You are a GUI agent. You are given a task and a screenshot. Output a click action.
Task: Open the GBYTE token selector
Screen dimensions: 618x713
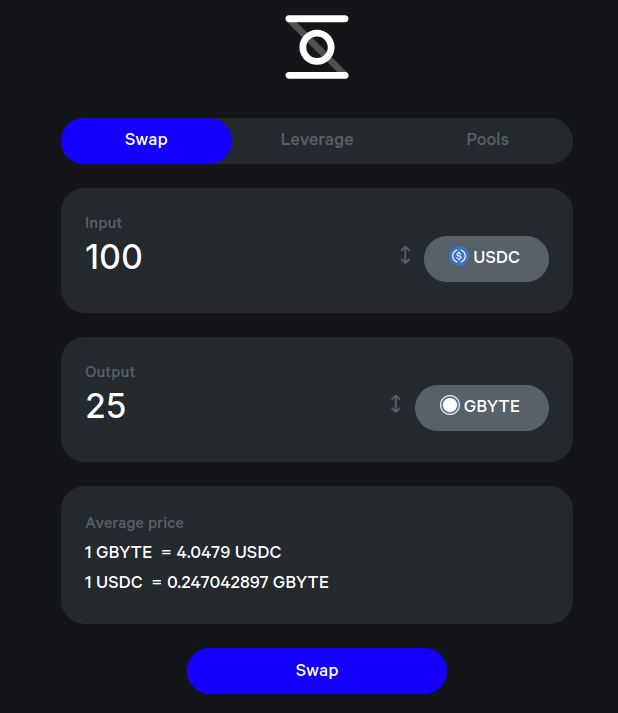tap(482, 407)
